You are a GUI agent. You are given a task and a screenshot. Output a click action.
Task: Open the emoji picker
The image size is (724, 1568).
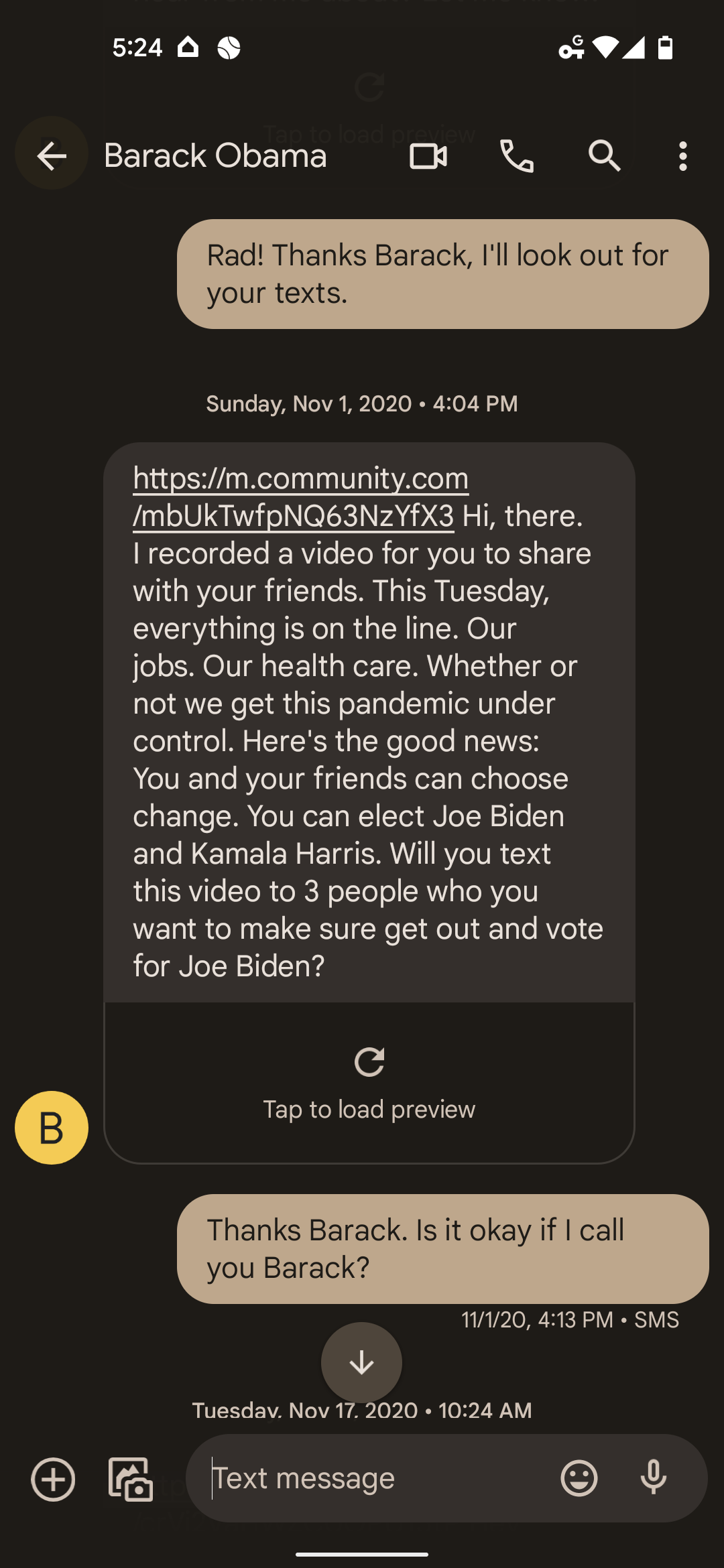(579, 1478)
